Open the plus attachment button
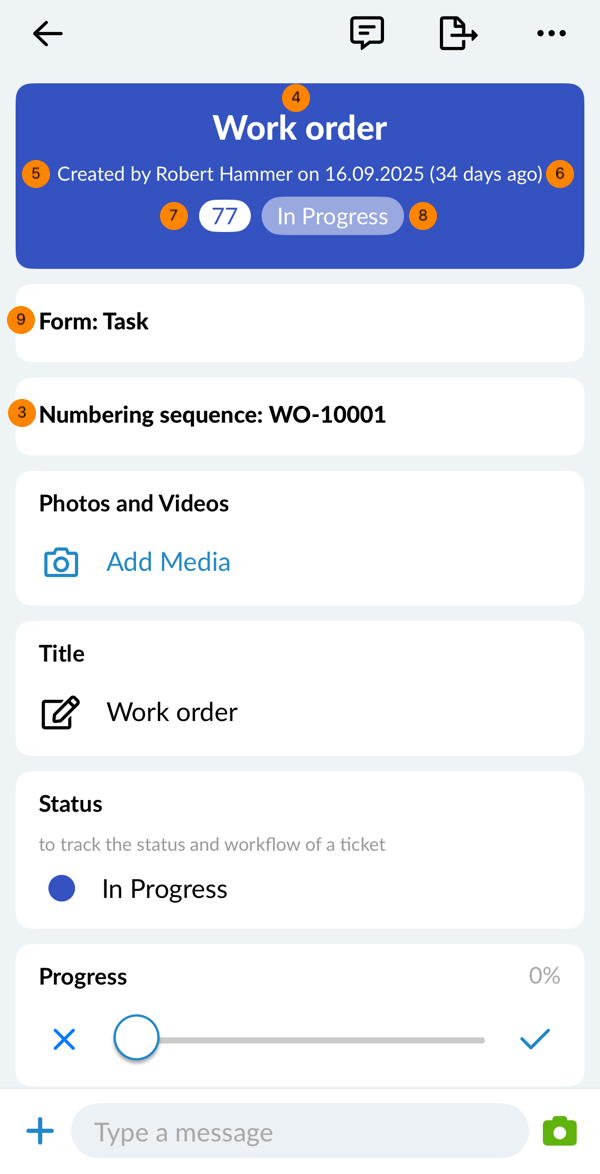 [x=40, y=1132]
